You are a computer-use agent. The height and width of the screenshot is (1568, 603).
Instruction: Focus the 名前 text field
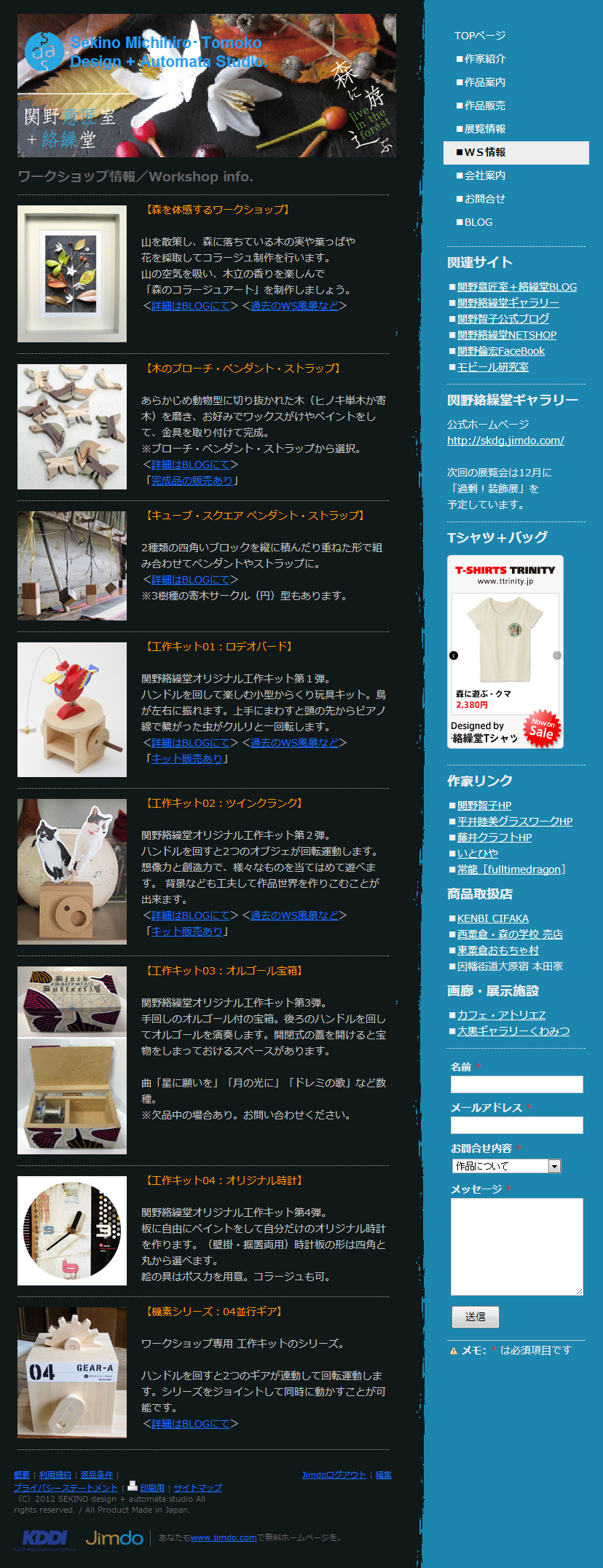516,1084
